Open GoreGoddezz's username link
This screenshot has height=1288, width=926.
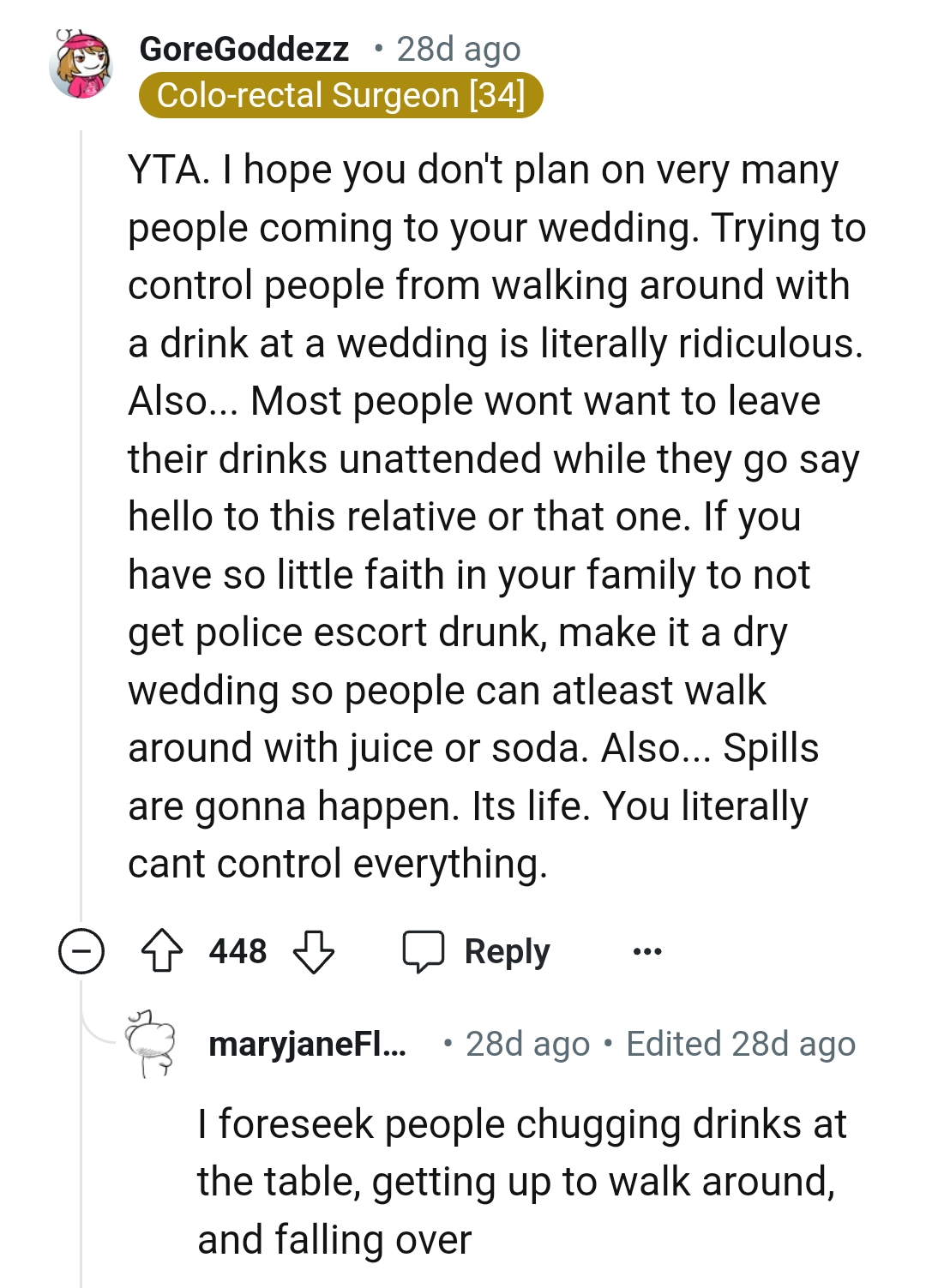point(244,49)
